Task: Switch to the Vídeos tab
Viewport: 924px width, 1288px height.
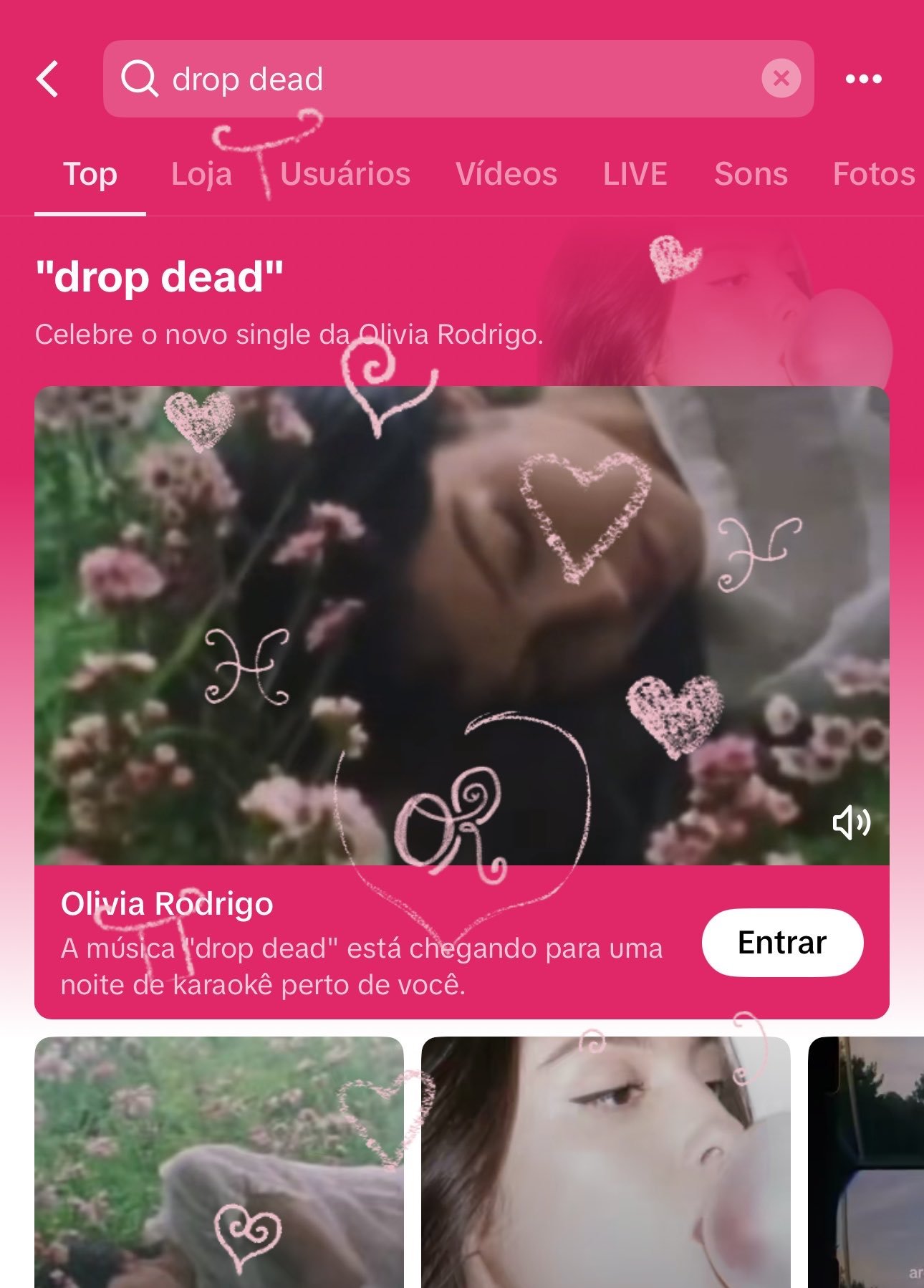Action: 506,174
